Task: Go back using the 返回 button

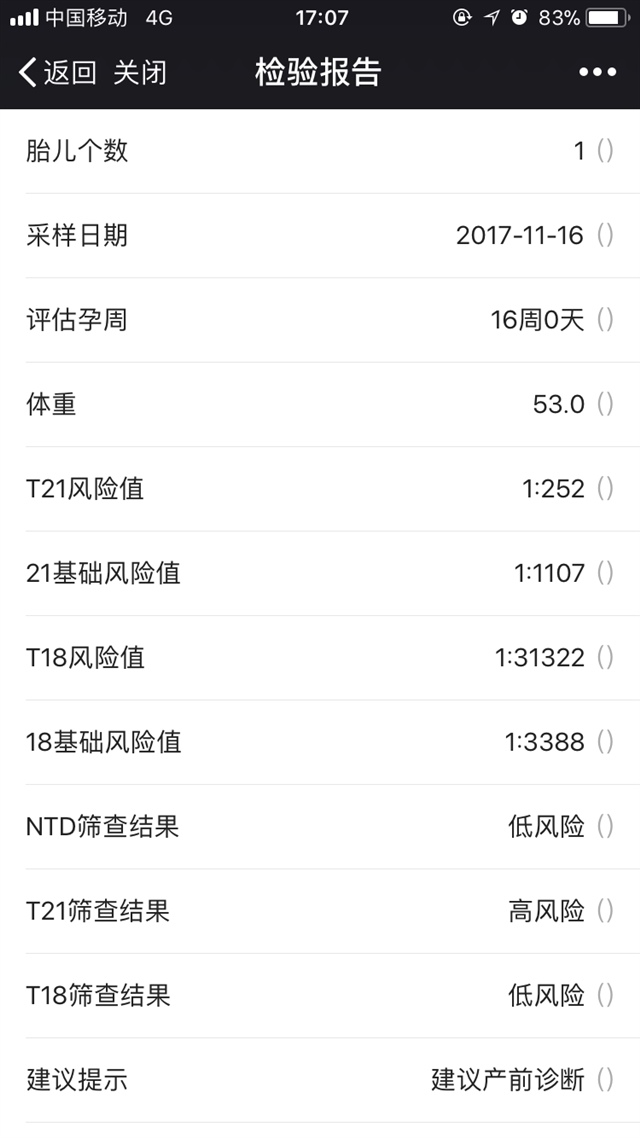Action: (x=58, y=73)
